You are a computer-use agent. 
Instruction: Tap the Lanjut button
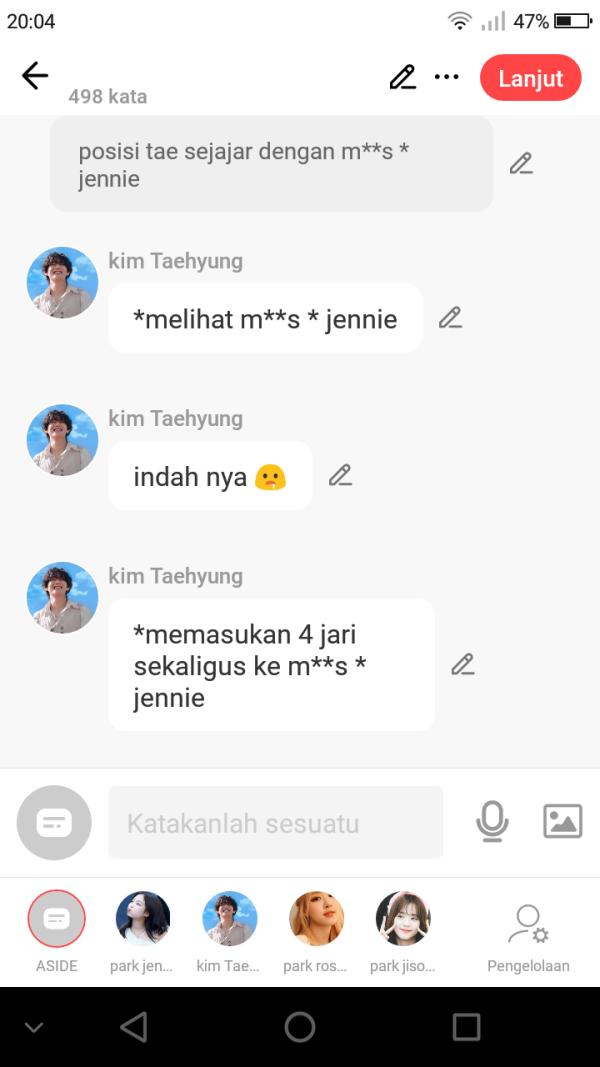(x=530, y=78)
